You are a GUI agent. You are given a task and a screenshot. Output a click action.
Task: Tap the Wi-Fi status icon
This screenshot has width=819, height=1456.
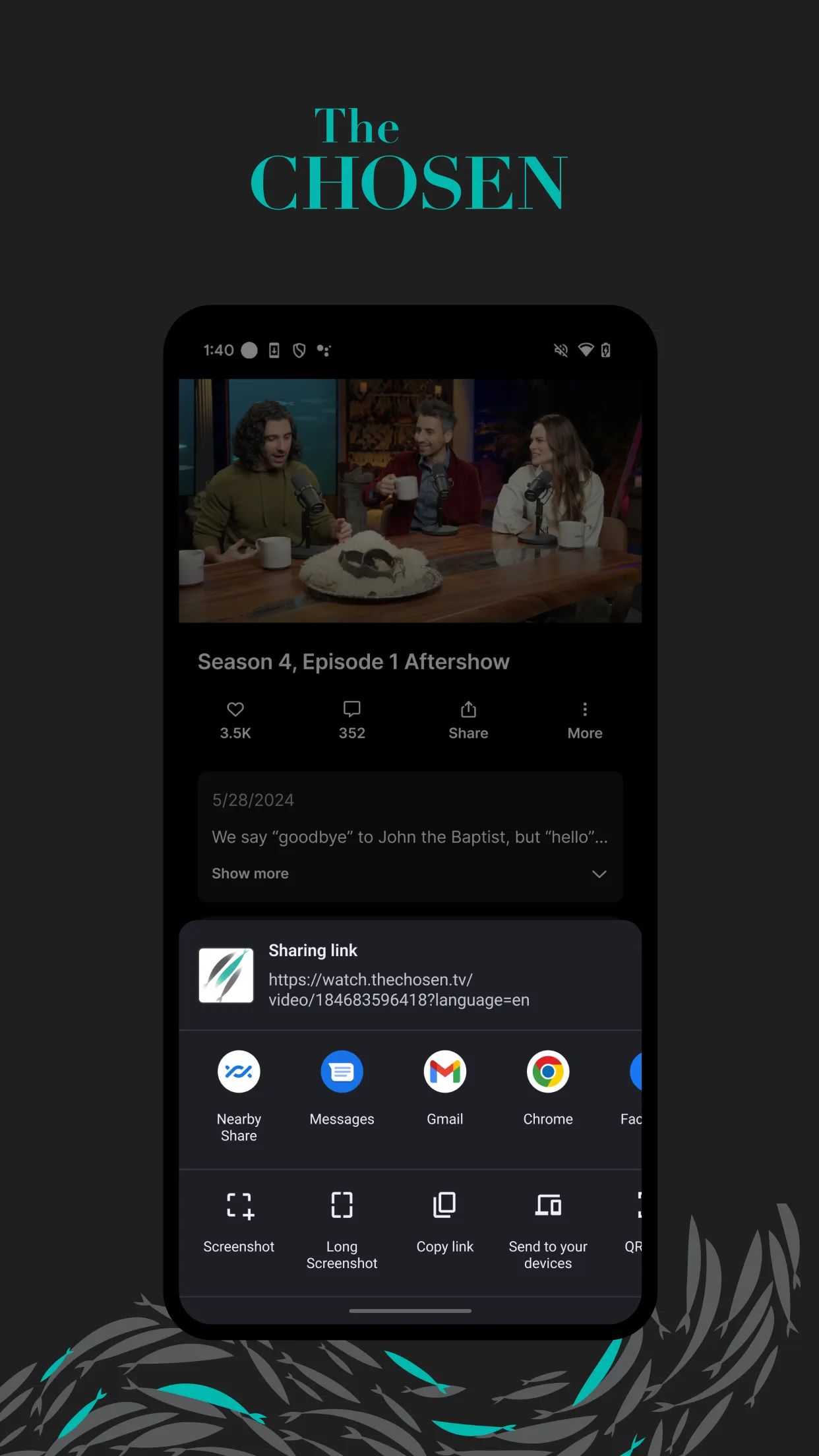pos(586,350)
